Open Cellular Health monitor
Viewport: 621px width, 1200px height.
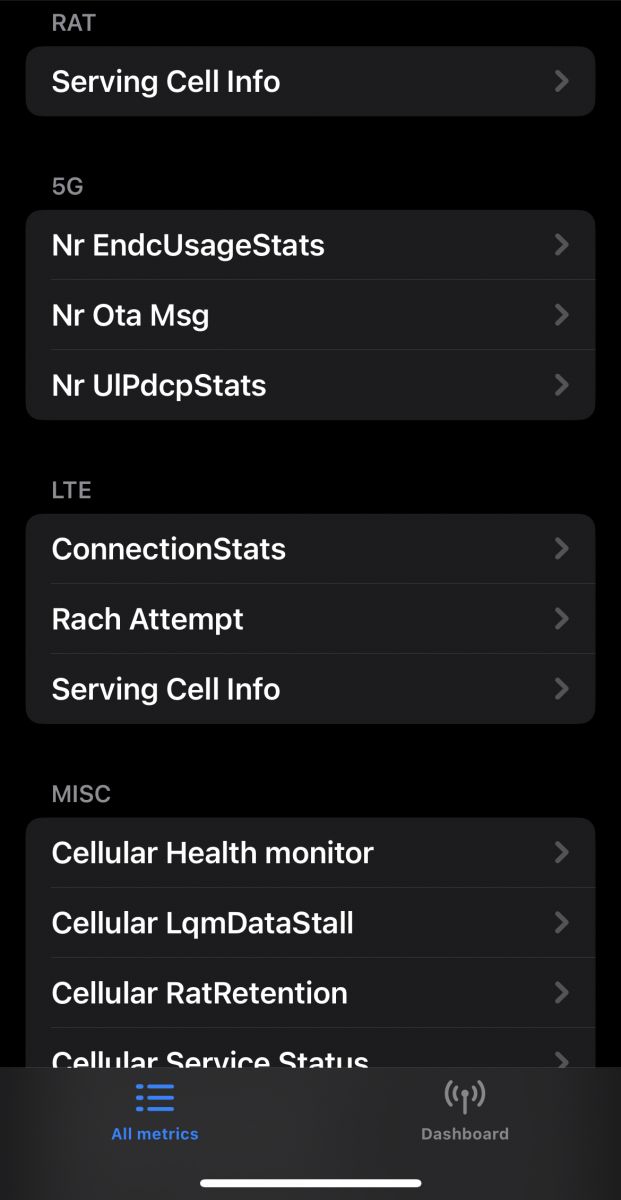pyautogui.click(x=310, y=853)
